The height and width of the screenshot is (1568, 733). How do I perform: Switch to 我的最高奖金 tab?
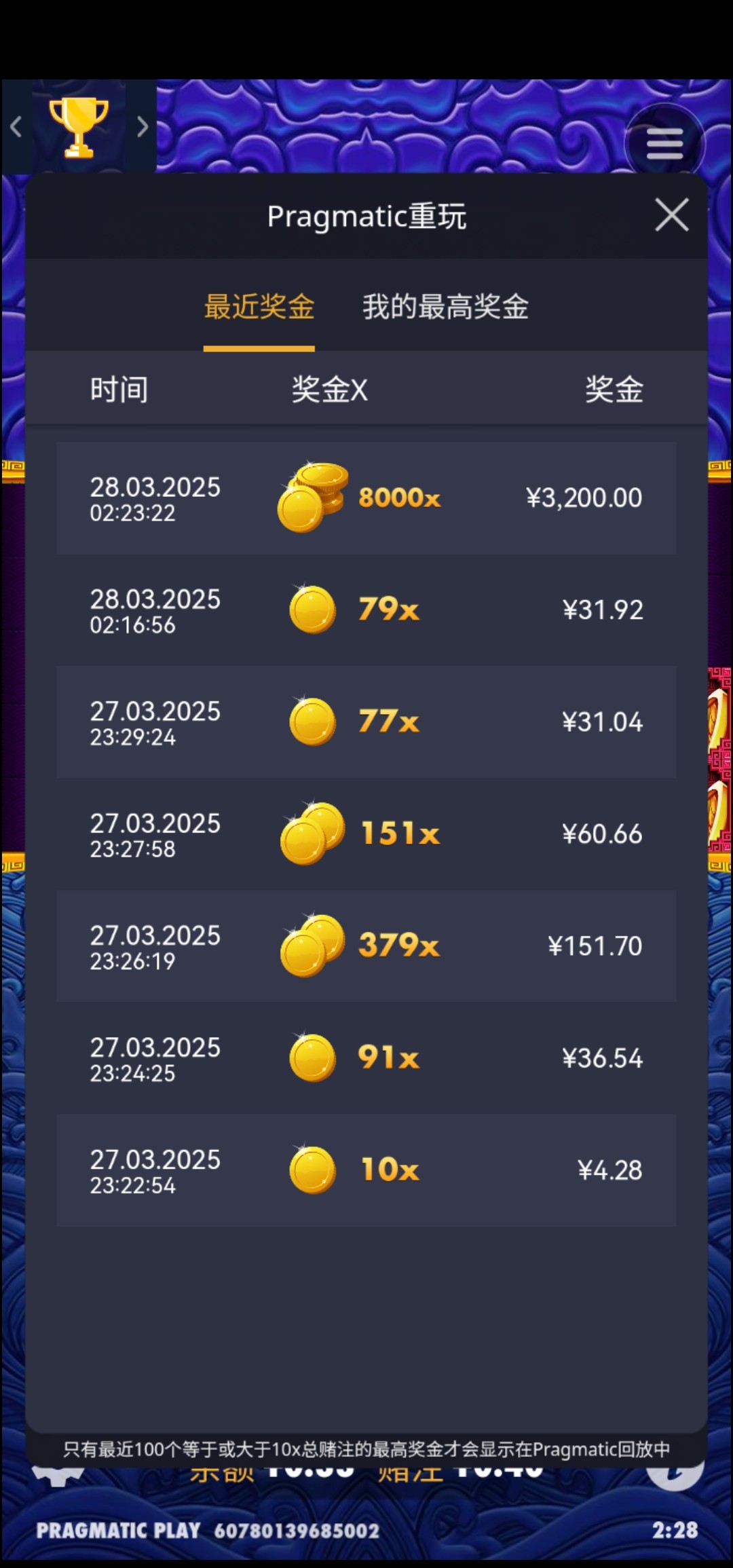(x=445, y=307)
